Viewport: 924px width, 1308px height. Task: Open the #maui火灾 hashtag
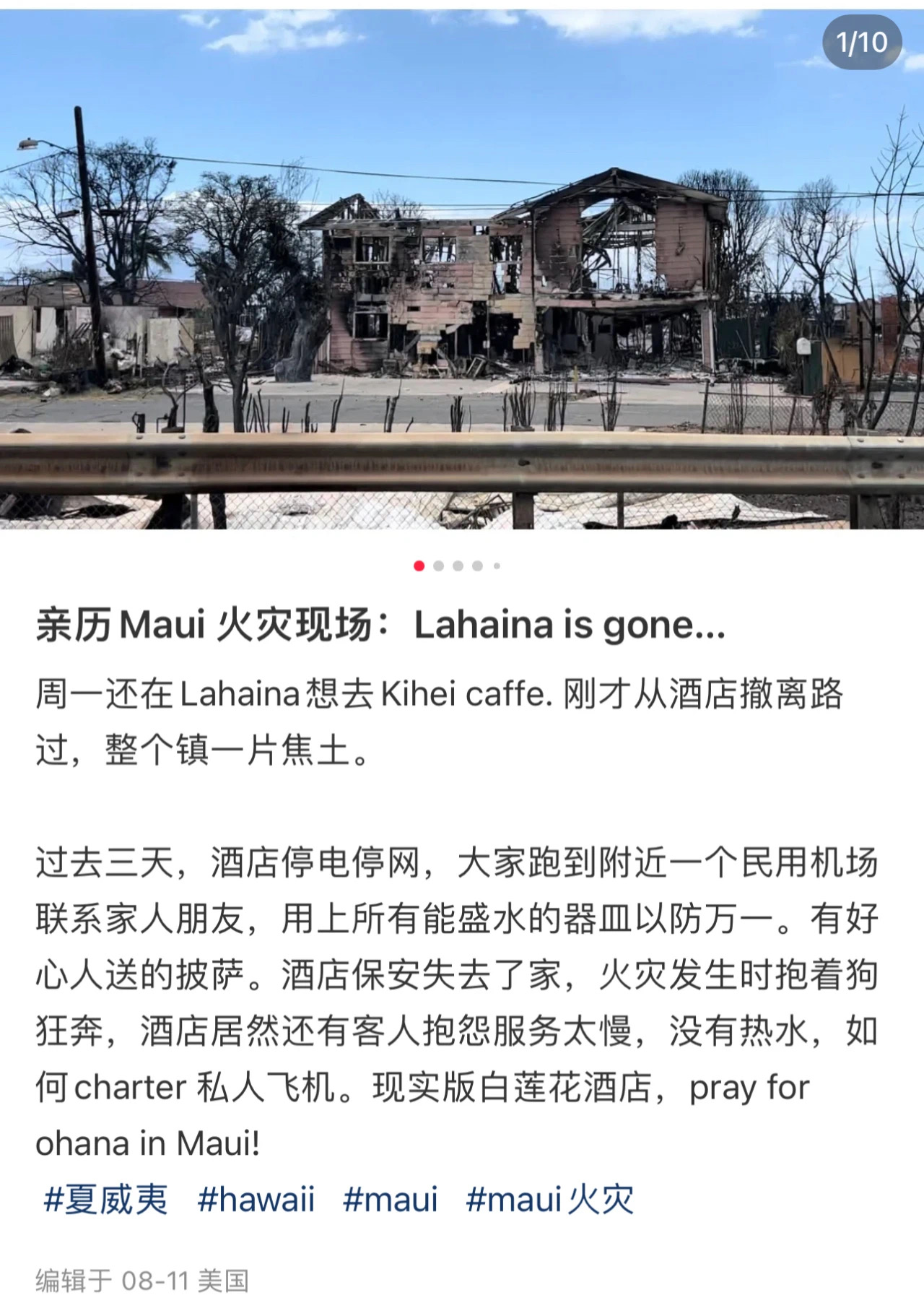click(x=549, y=1200)
